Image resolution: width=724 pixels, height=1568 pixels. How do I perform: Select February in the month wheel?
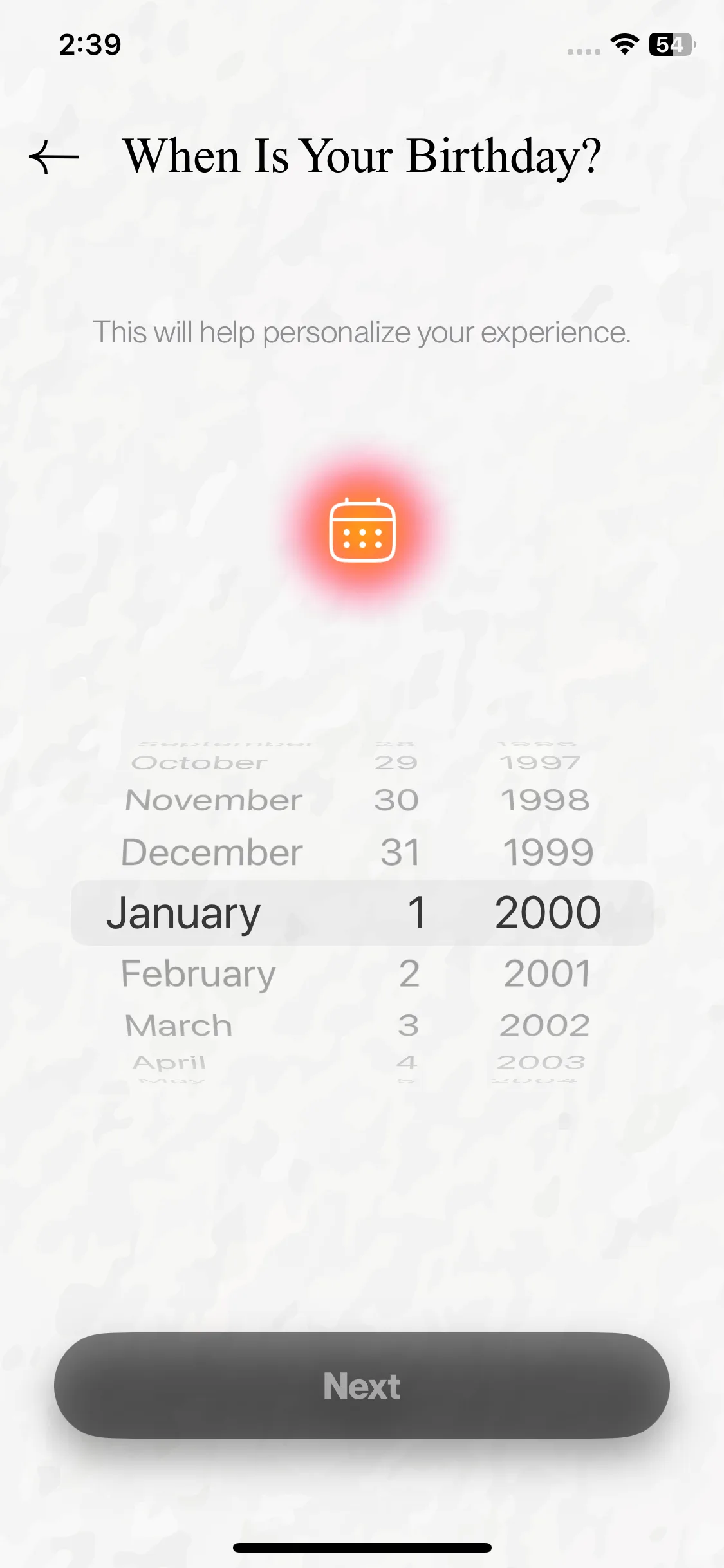pos(198,973)
